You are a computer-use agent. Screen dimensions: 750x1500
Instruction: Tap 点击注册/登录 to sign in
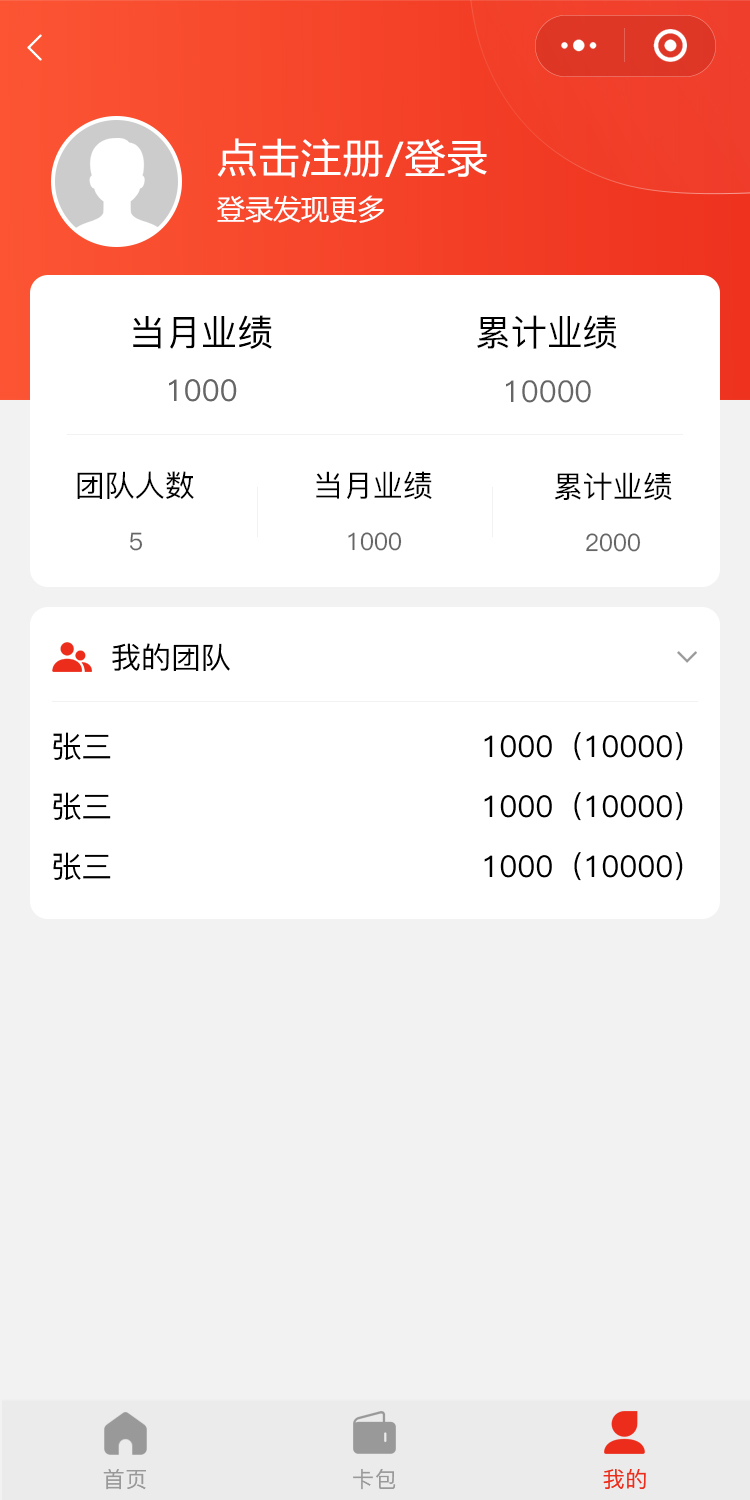(352, 160)
